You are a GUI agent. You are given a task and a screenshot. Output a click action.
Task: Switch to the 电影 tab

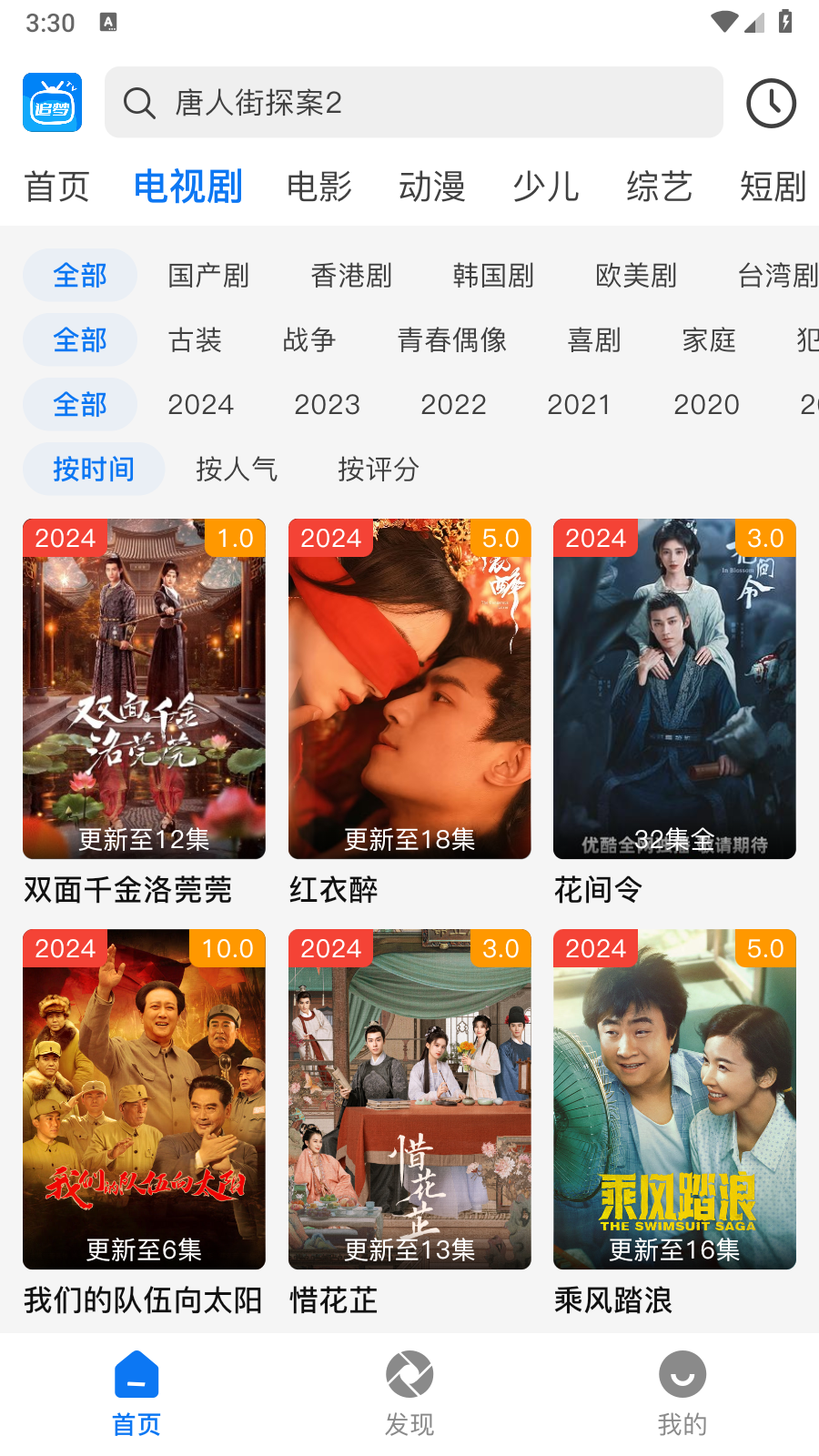click(319, 187)
